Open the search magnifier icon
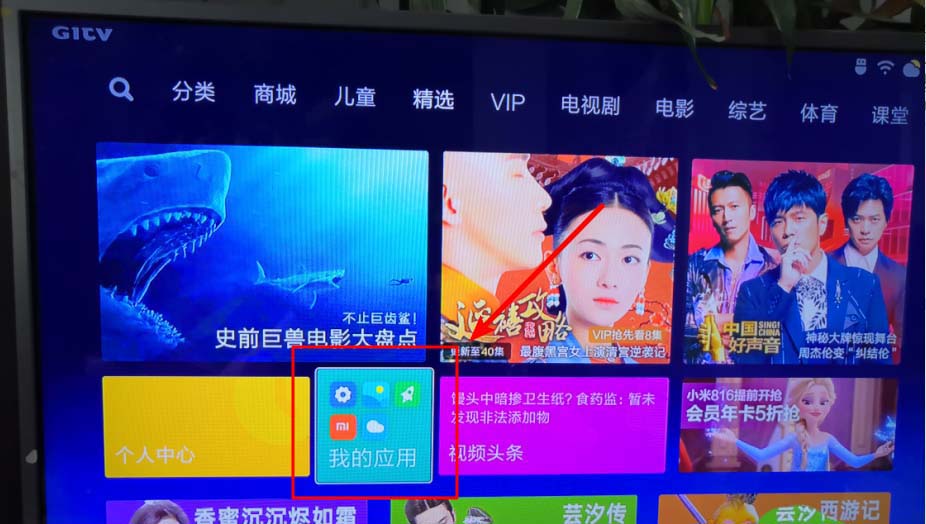The width and height of the screenshot is (926, 524). pos(121,90)
